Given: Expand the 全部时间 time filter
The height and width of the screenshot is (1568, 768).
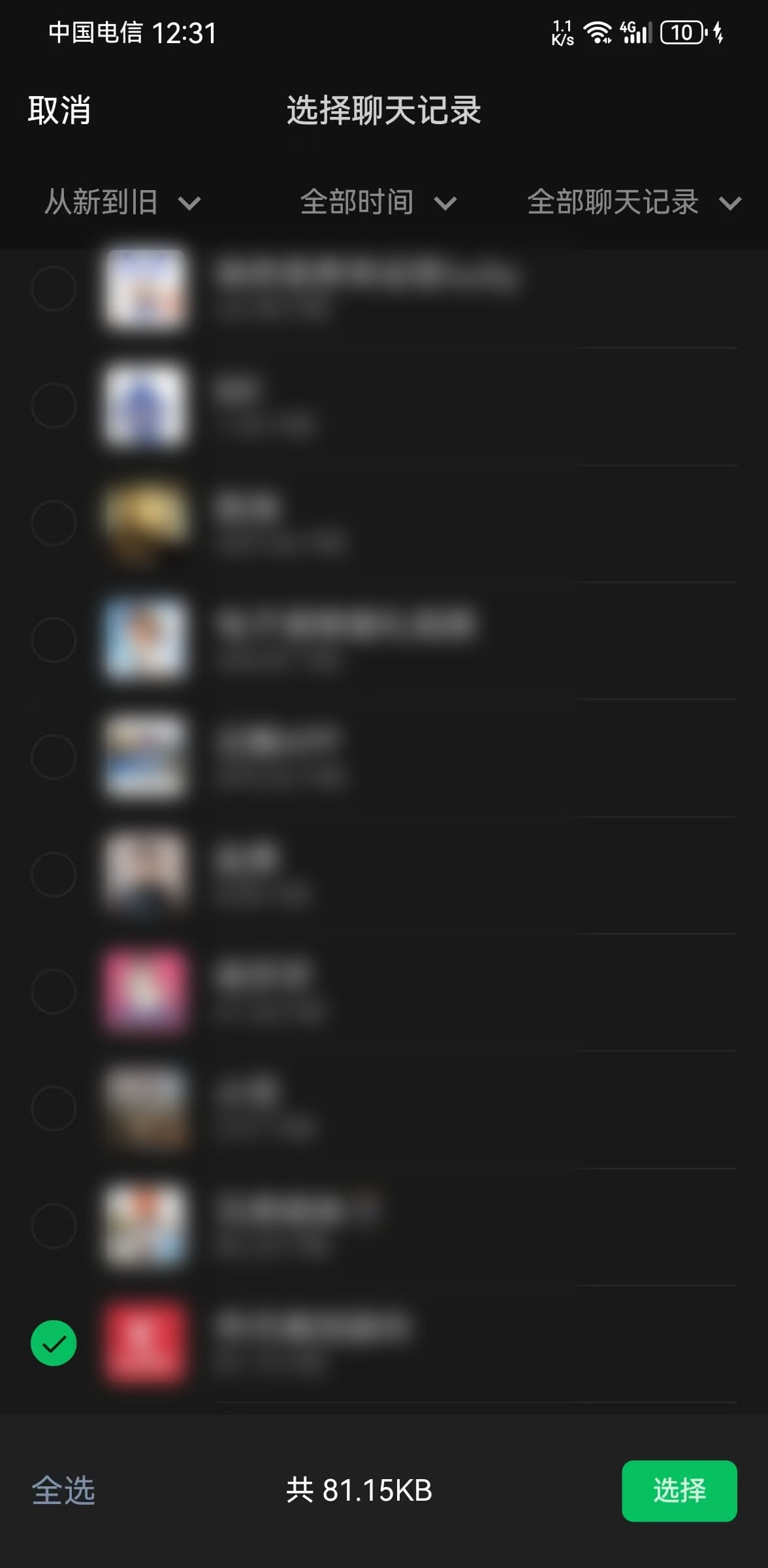Looking at the screenshot, I should pos(377,203).
